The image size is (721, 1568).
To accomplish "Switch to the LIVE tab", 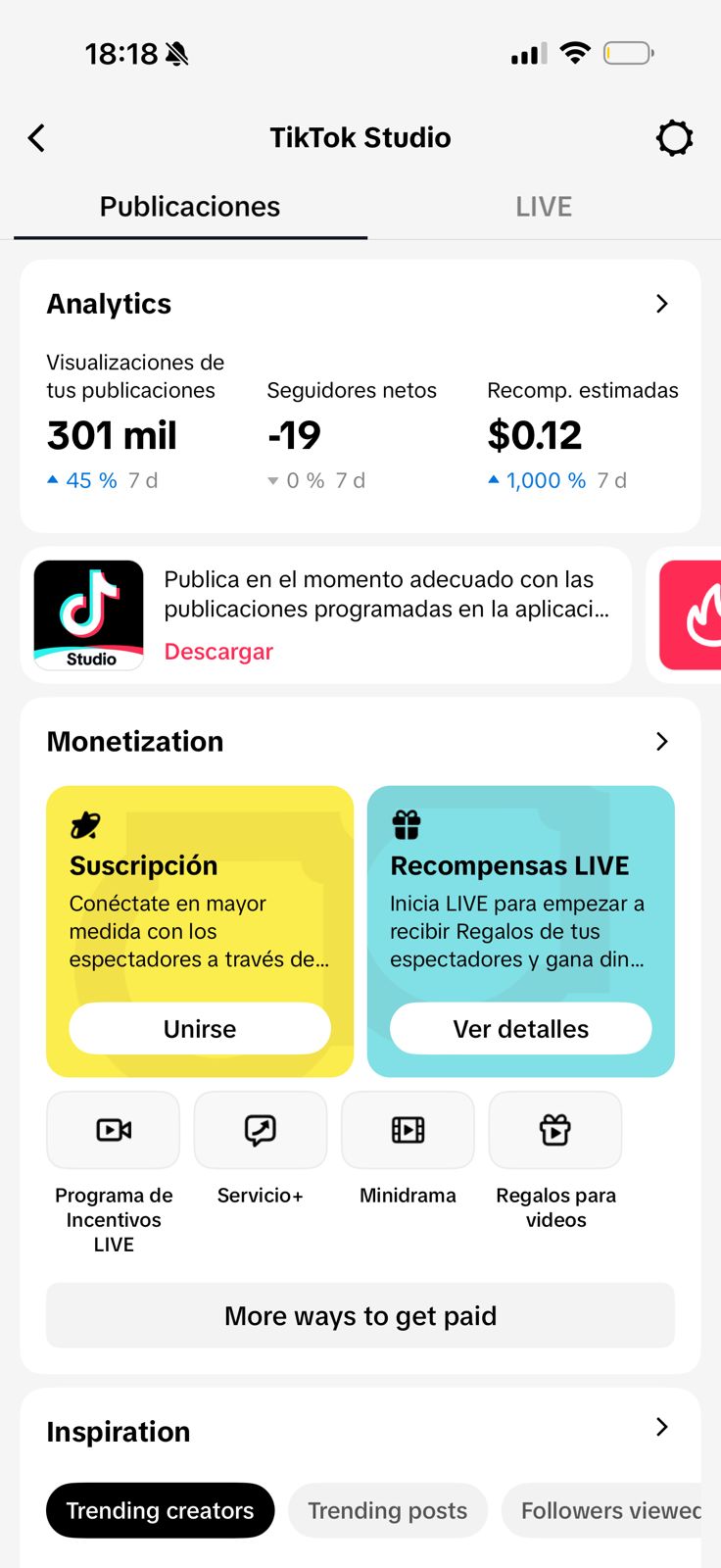I will 544,207.
